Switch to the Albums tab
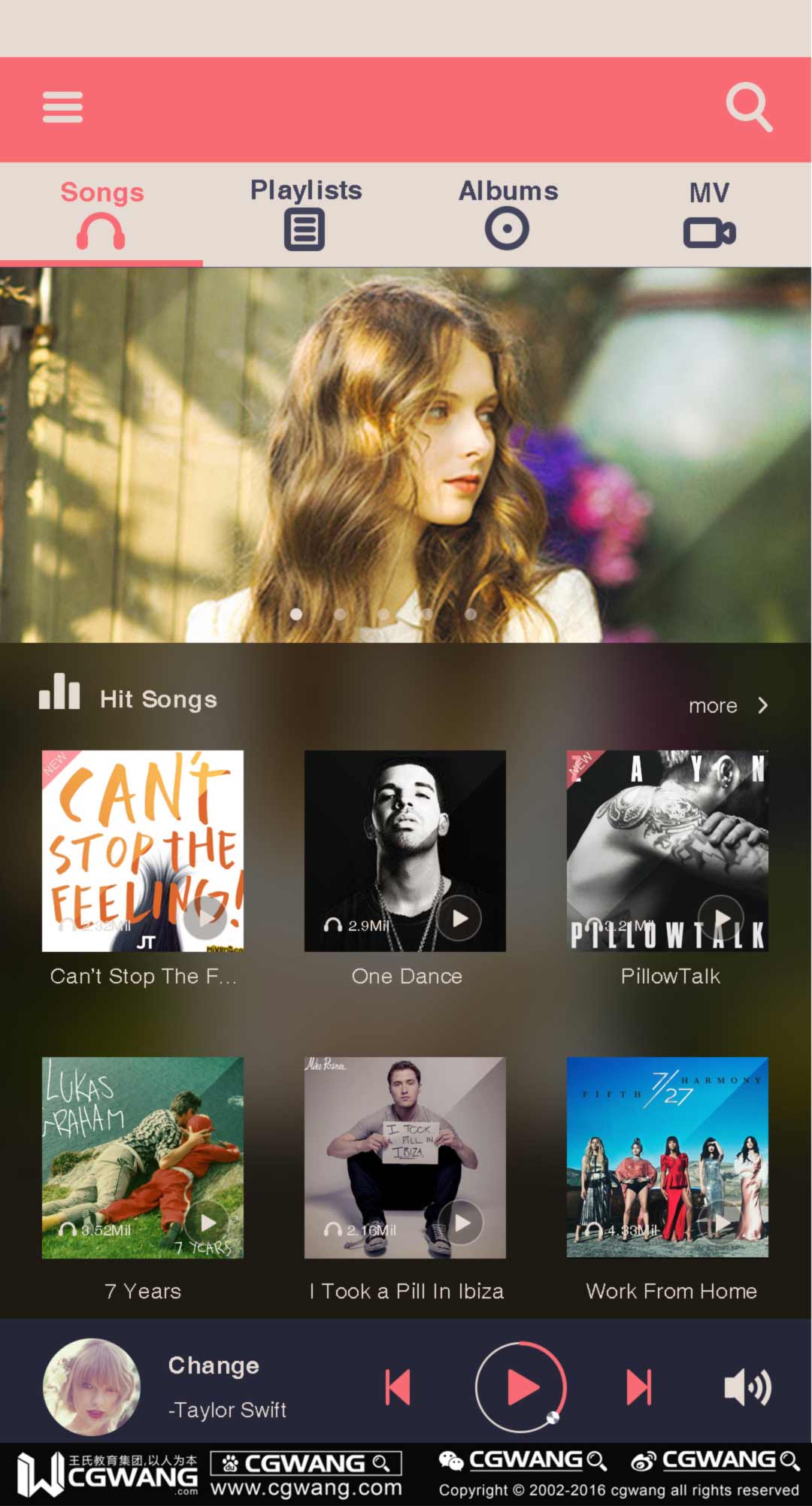The height and width of the screenshot is (1506, 812). (508, 213)
